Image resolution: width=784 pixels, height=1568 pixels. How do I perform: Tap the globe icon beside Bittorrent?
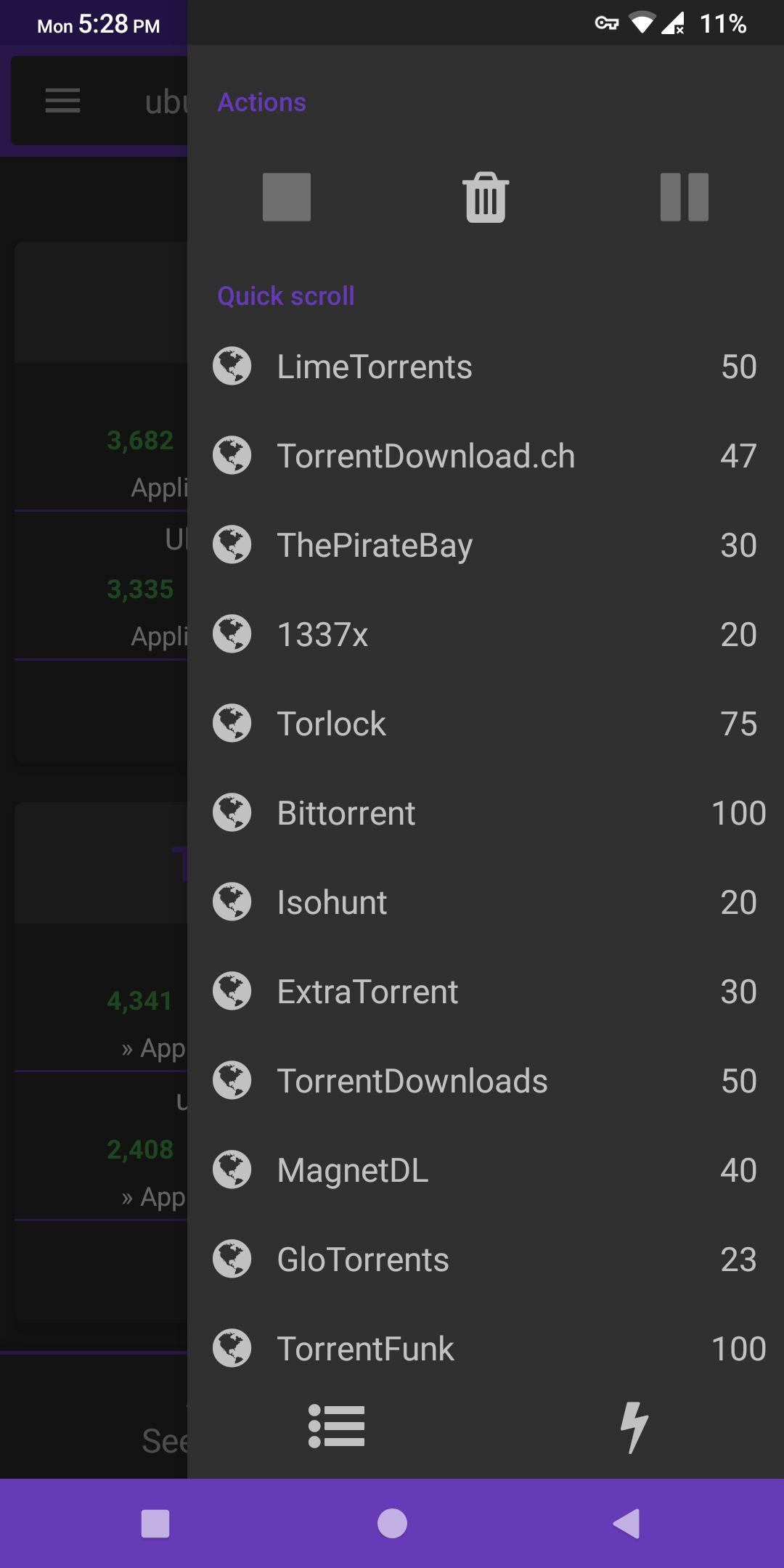232,812
